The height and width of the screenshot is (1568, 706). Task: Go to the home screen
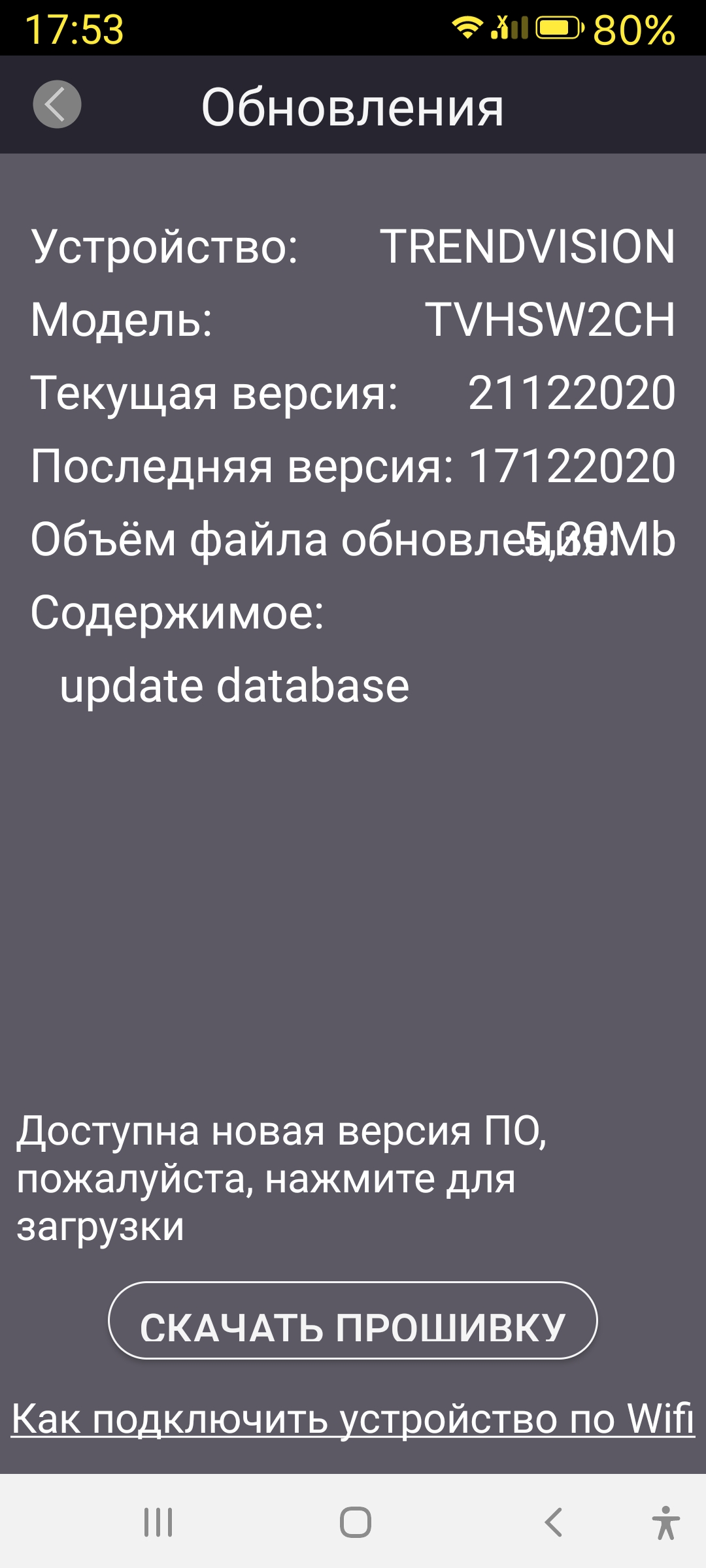click(355, 1522)
